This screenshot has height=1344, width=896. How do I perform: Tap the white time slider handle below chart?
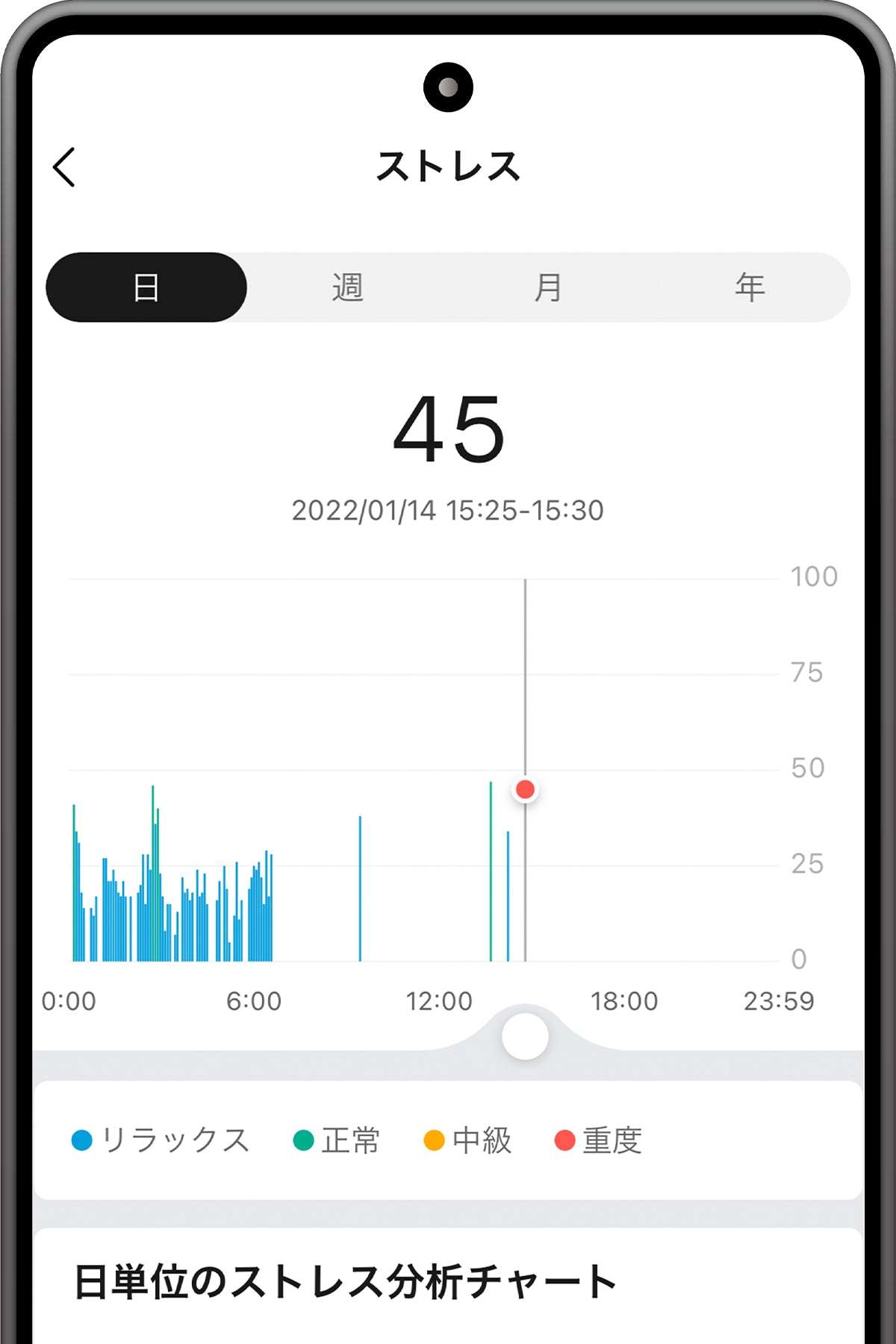point(525,1036)
